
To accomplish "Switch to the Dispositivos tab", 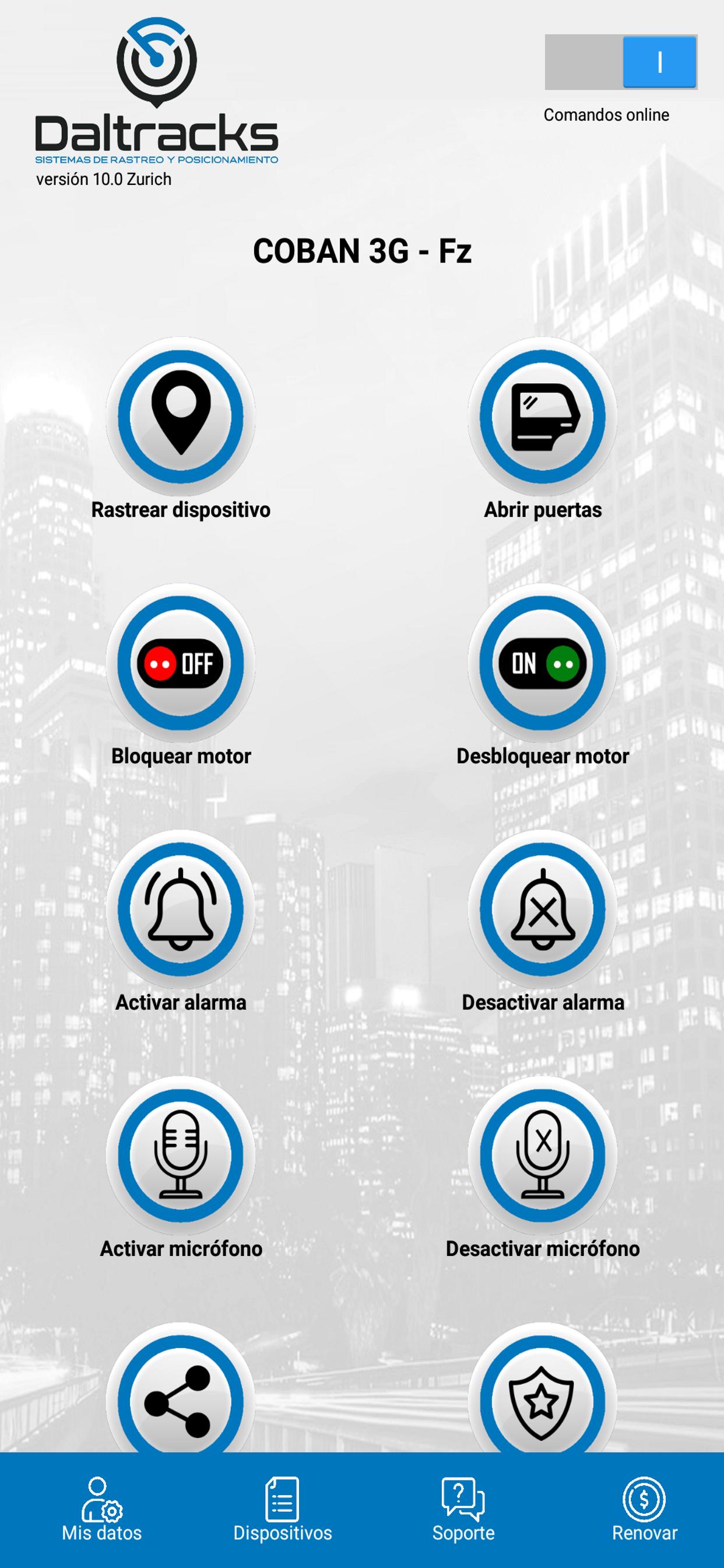I will click(x=282, y=1510).
